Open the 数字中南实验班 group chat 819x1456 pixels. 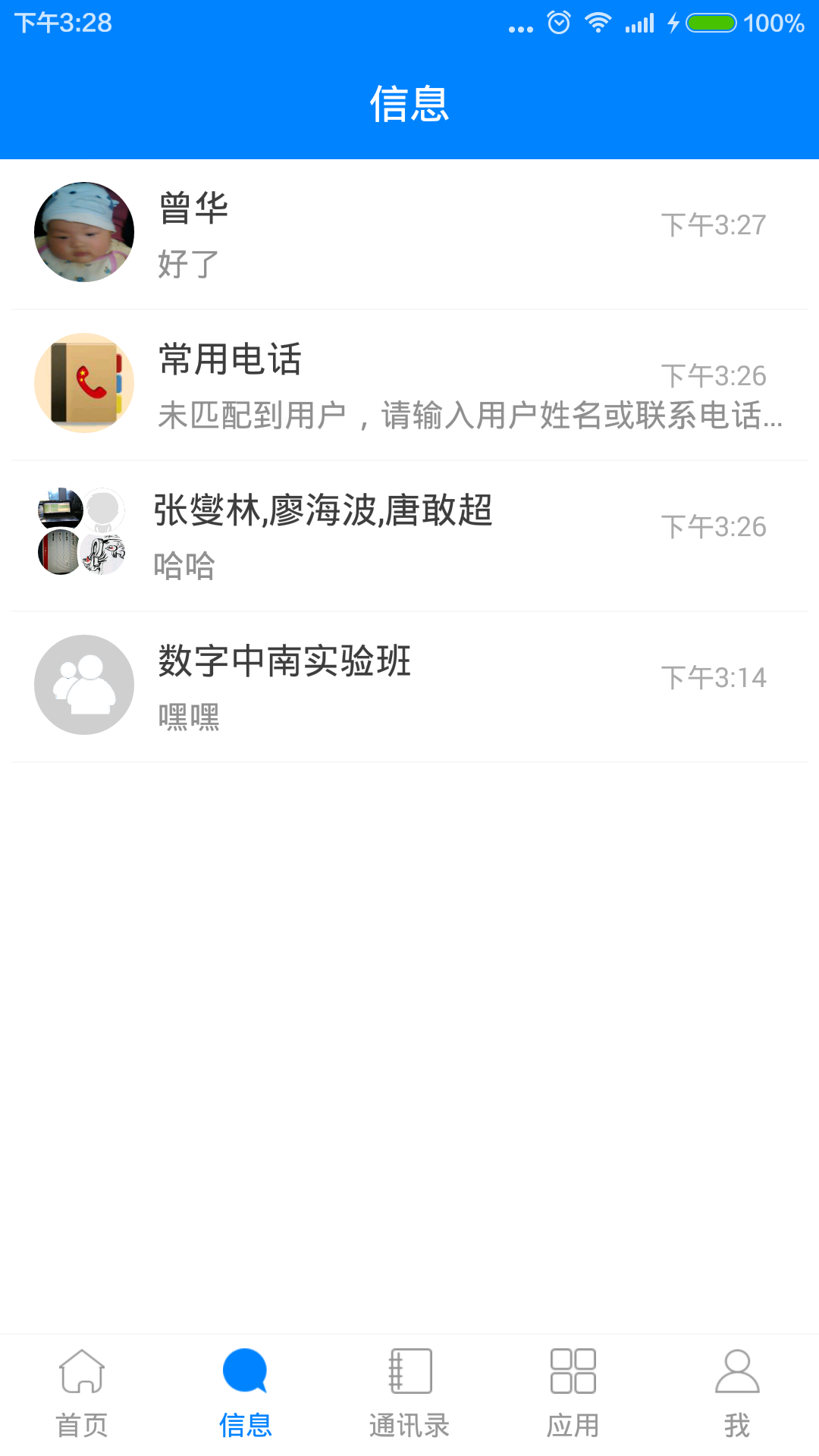[409, 687]
